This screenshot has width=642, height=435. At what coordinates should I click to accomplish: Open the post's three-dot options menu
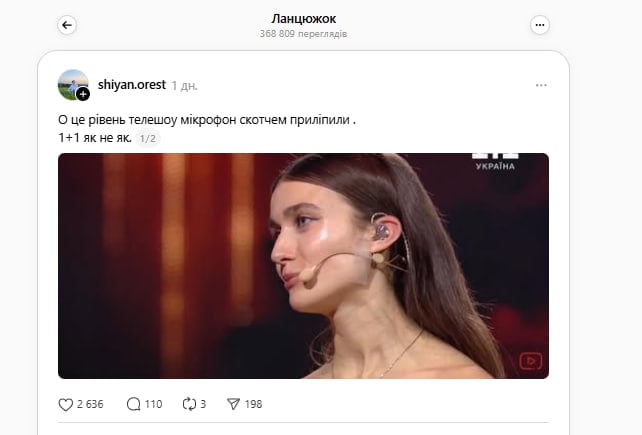pyautogui.click(x=541, y=85)
